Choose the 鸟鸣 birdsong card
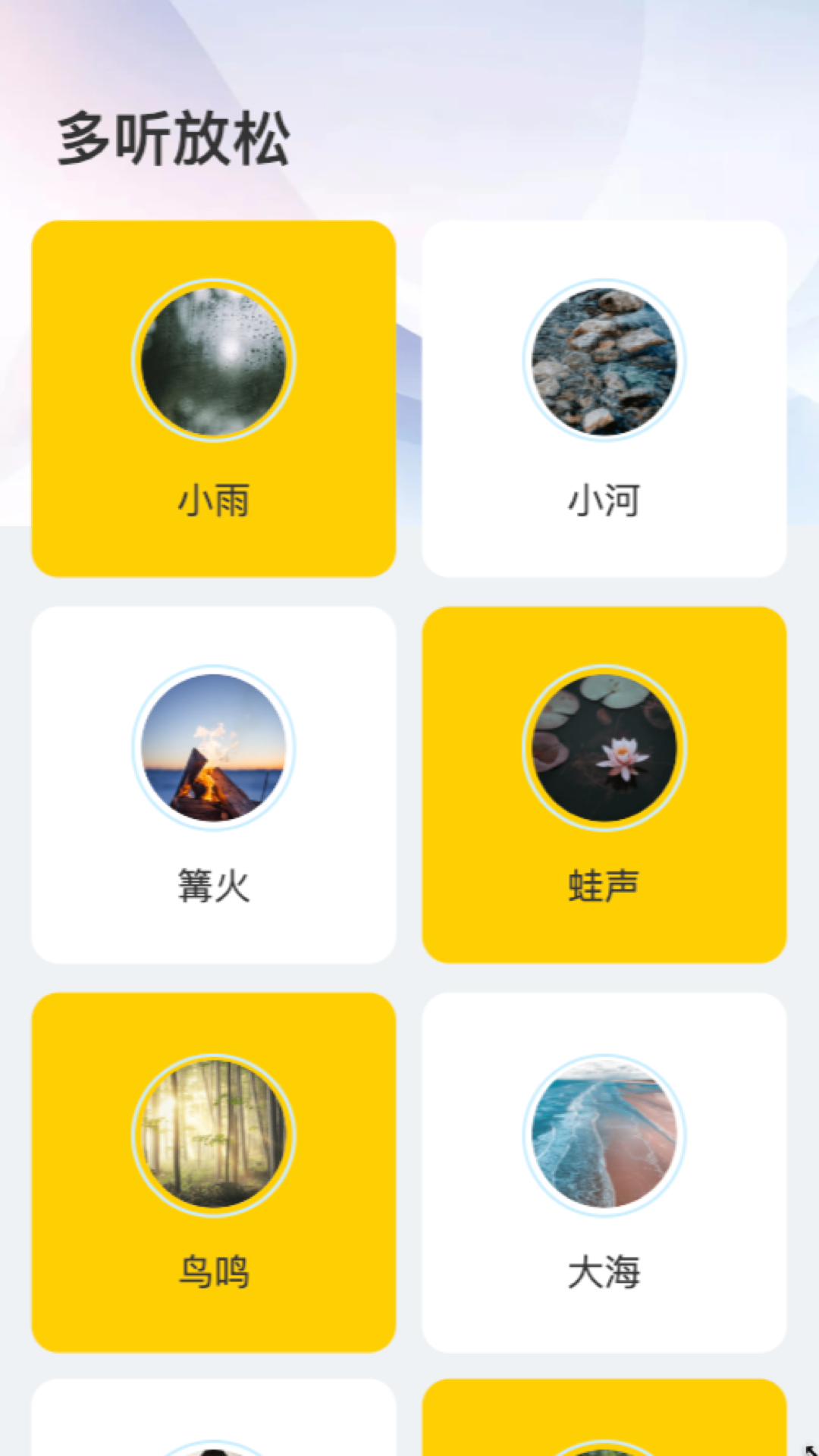Image resolution: width=819 pixels, height=1456 pixels. point(214,1171)
